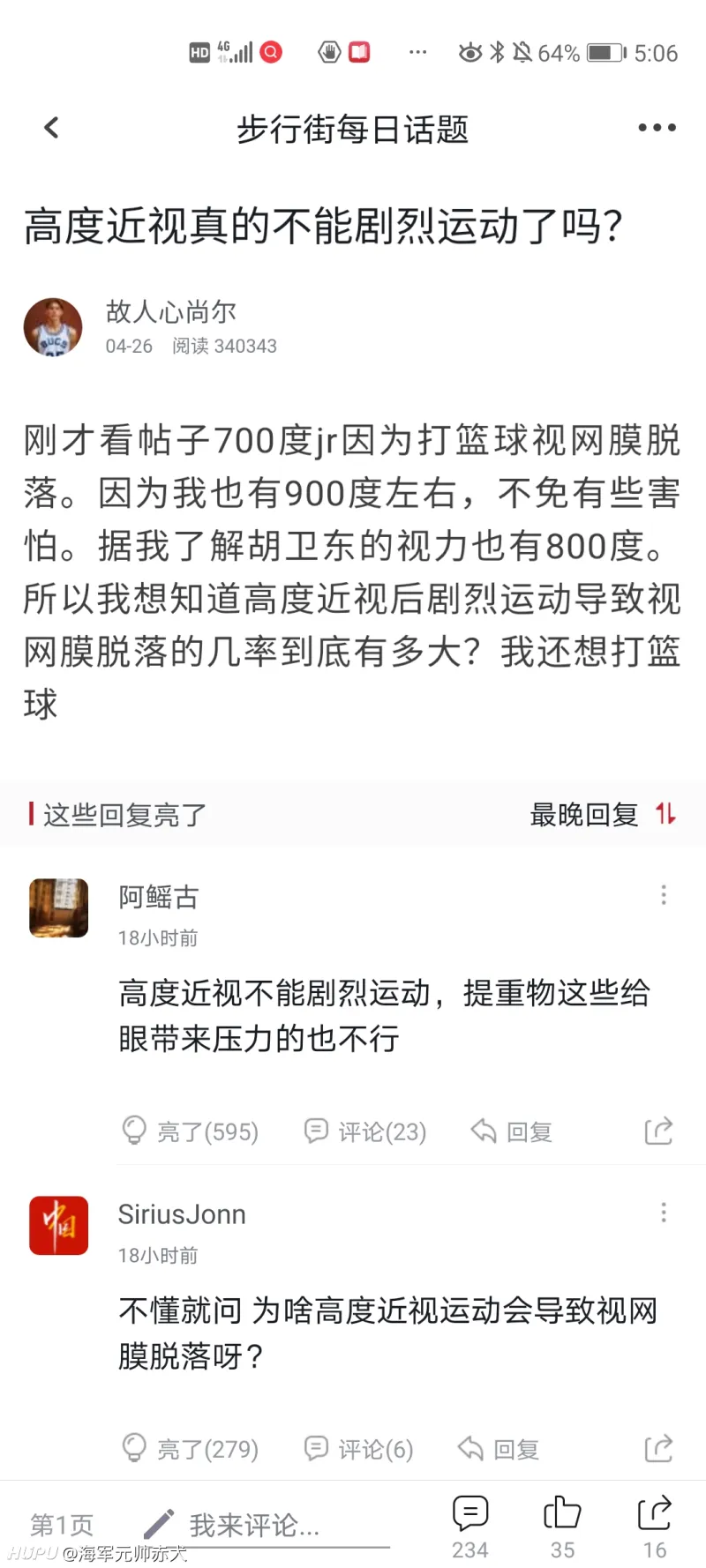Light up 阿鳐古's reply 亮了(595)
Viewport: 706px width, 1568px height.
(x=191, y=1131)
